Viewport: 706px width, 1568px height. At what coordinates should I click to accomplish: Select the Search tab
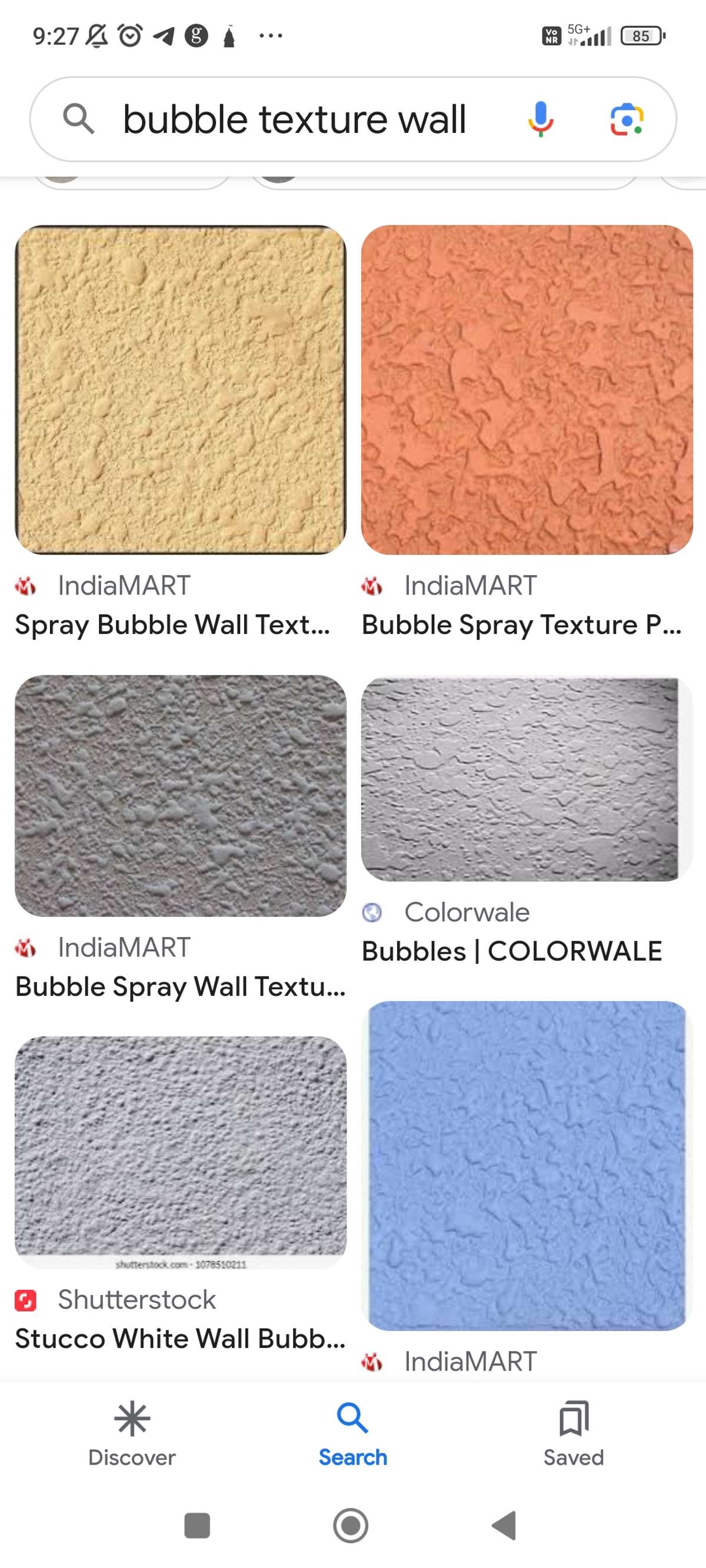pos(352,1433)
